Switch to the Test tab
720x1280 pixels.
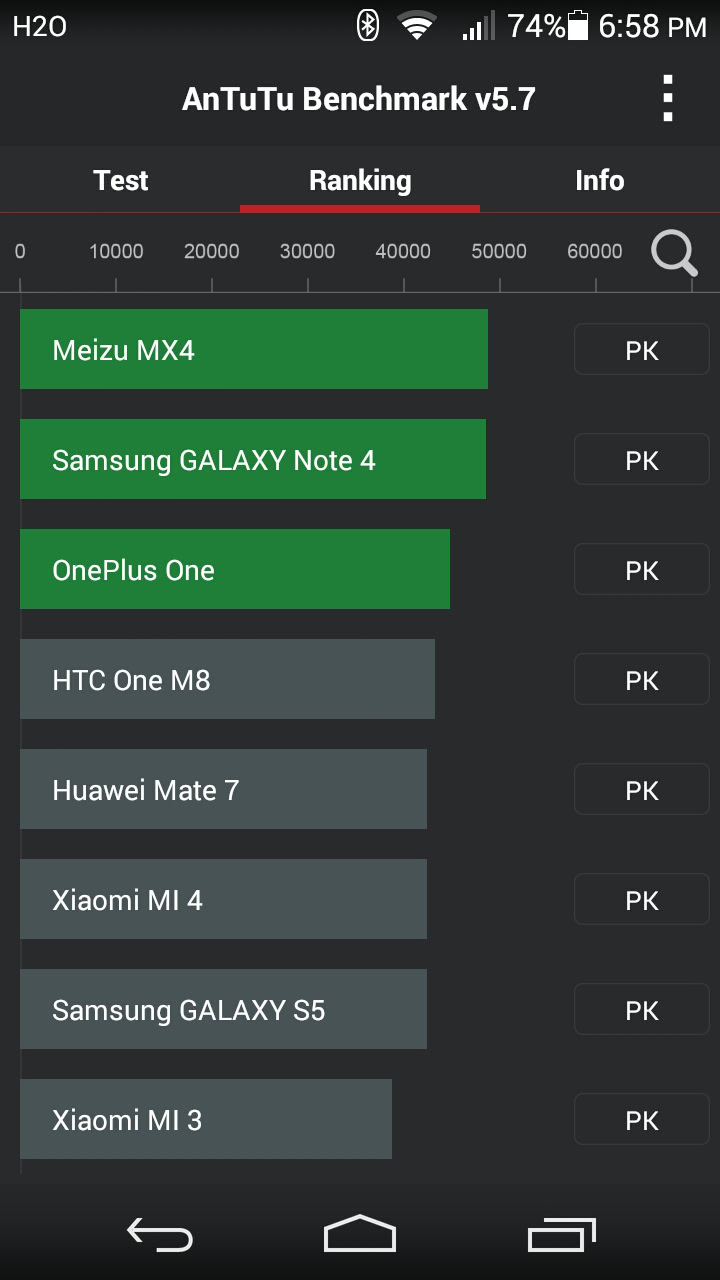(x=121, y=180)
